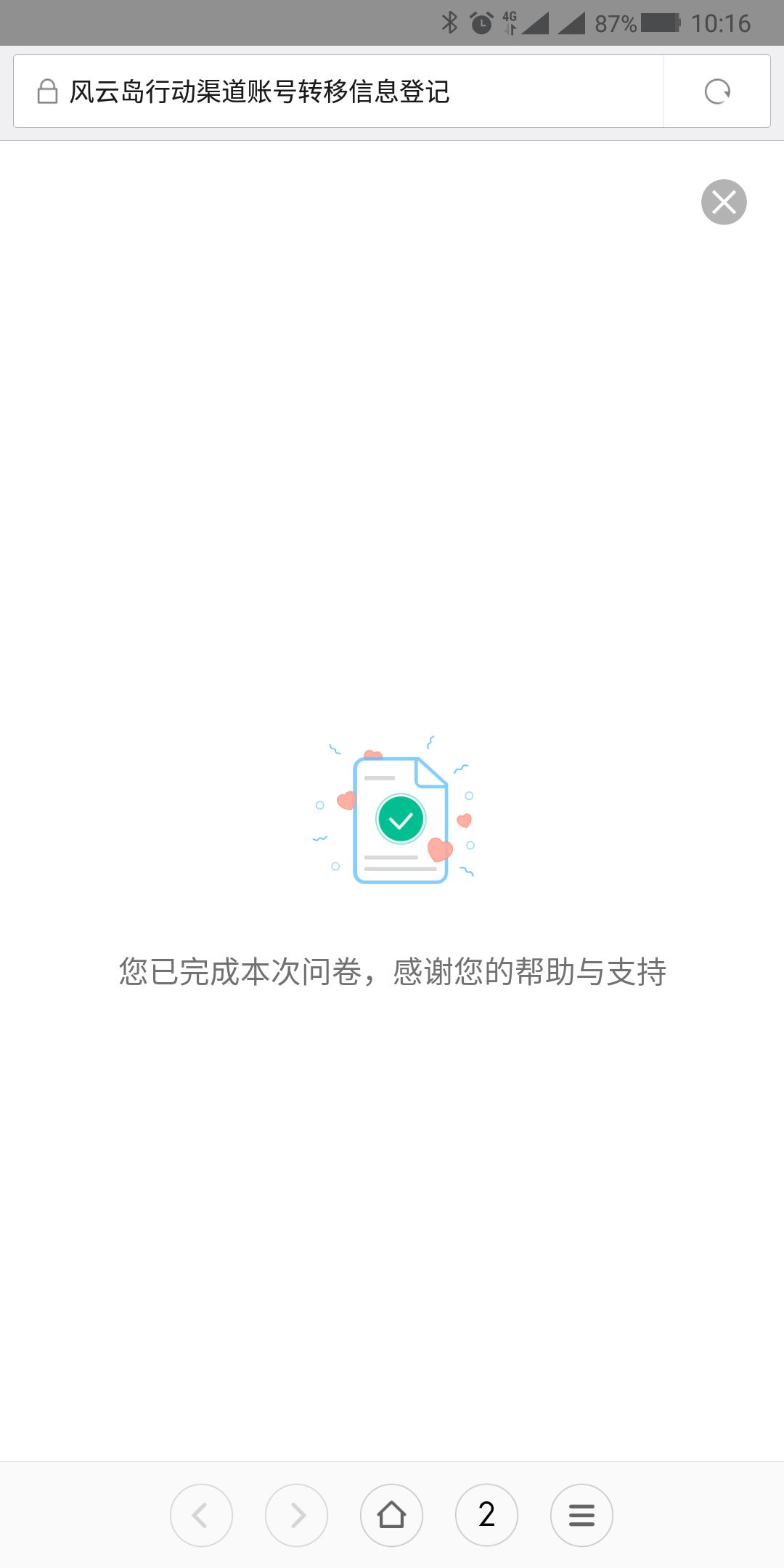784x1568 pixels.
Task: Reload the page using the refresh icon
Action: coord(716,91)
